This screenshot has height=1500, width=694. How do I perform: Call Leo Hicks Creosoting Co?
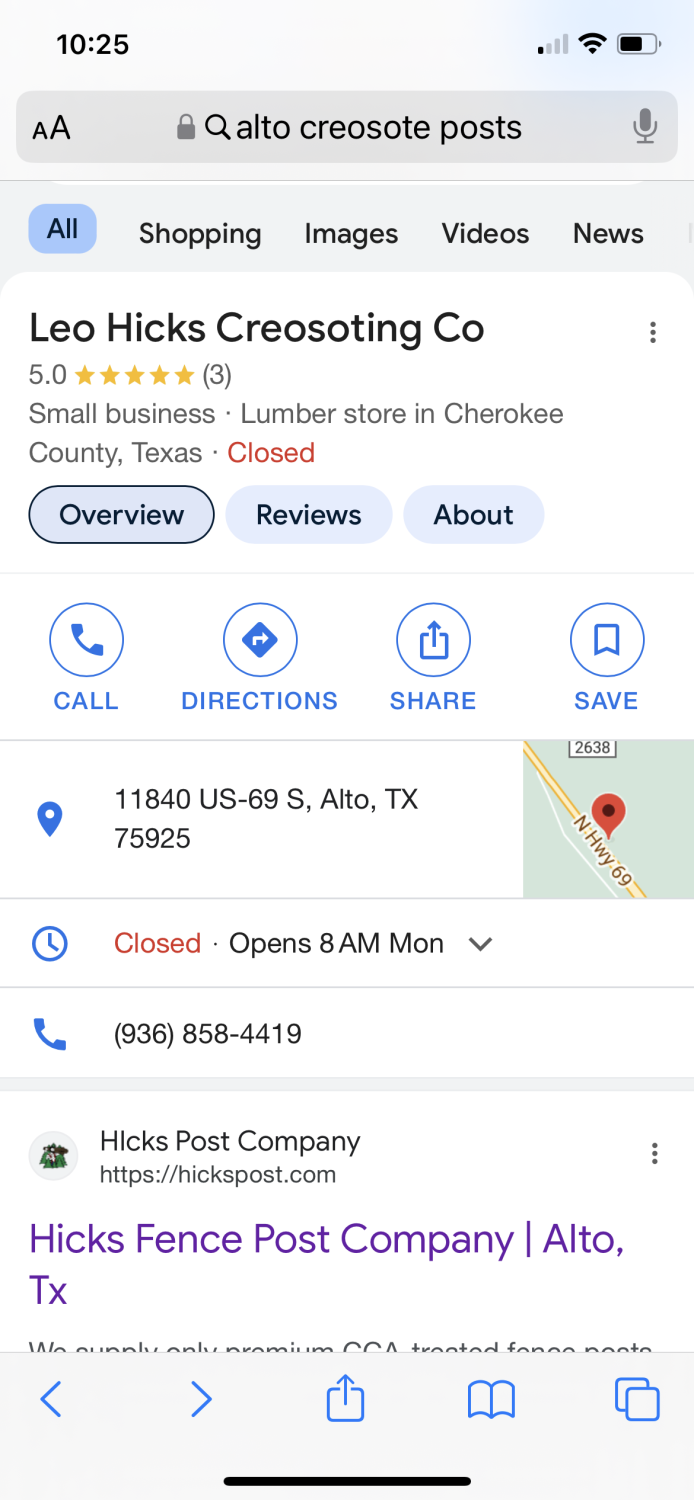point(86,656)
